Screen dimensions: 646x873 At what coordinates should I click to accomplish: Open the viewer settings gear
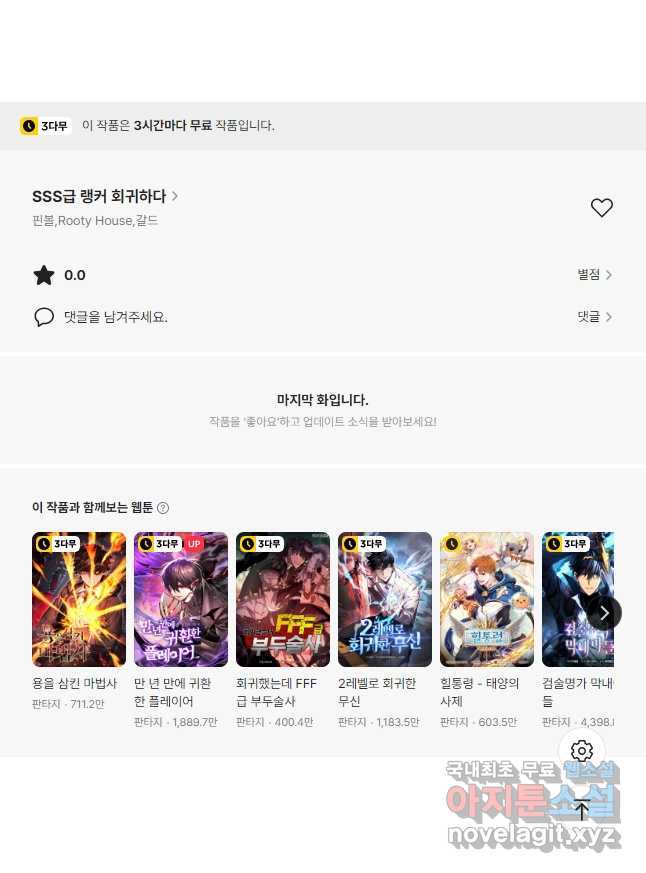tap(582, 751)
